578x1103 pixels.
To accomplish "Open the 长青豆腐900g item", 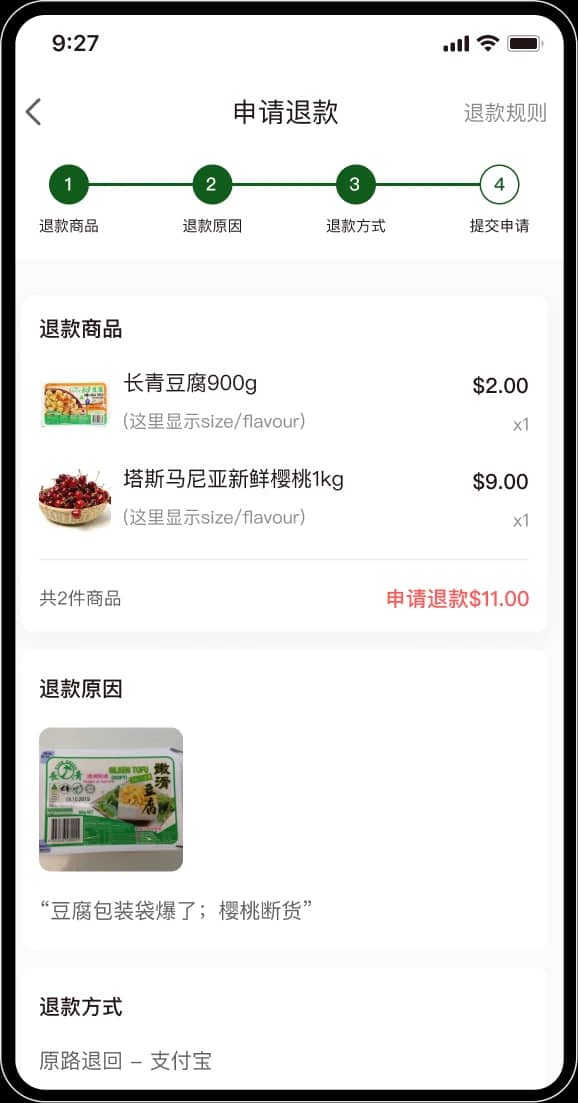I will 283,404.
